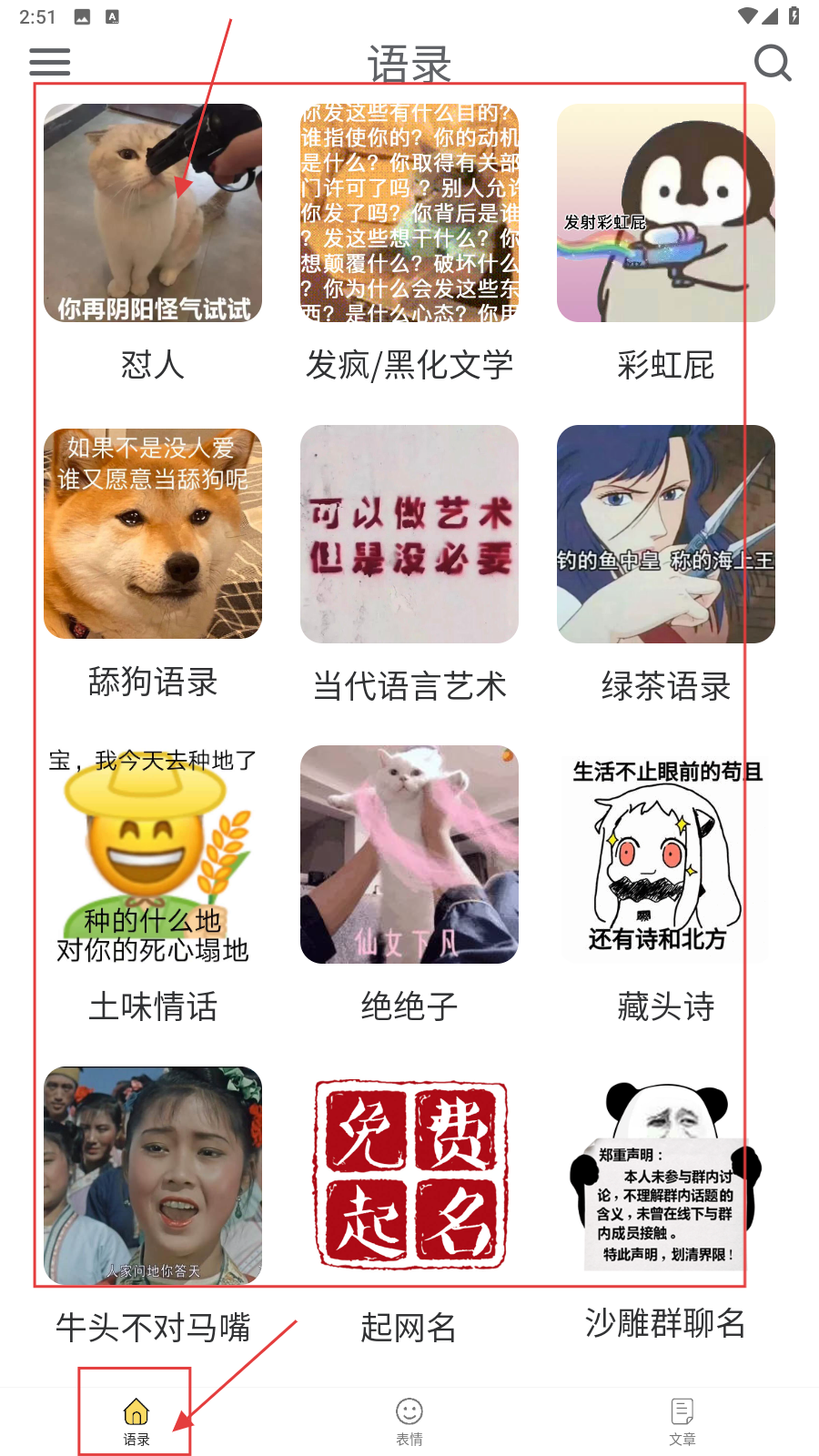Go to the 文章 tab
The width and height of the screenshot is (819, 1456).
(x=682, y=1421)
